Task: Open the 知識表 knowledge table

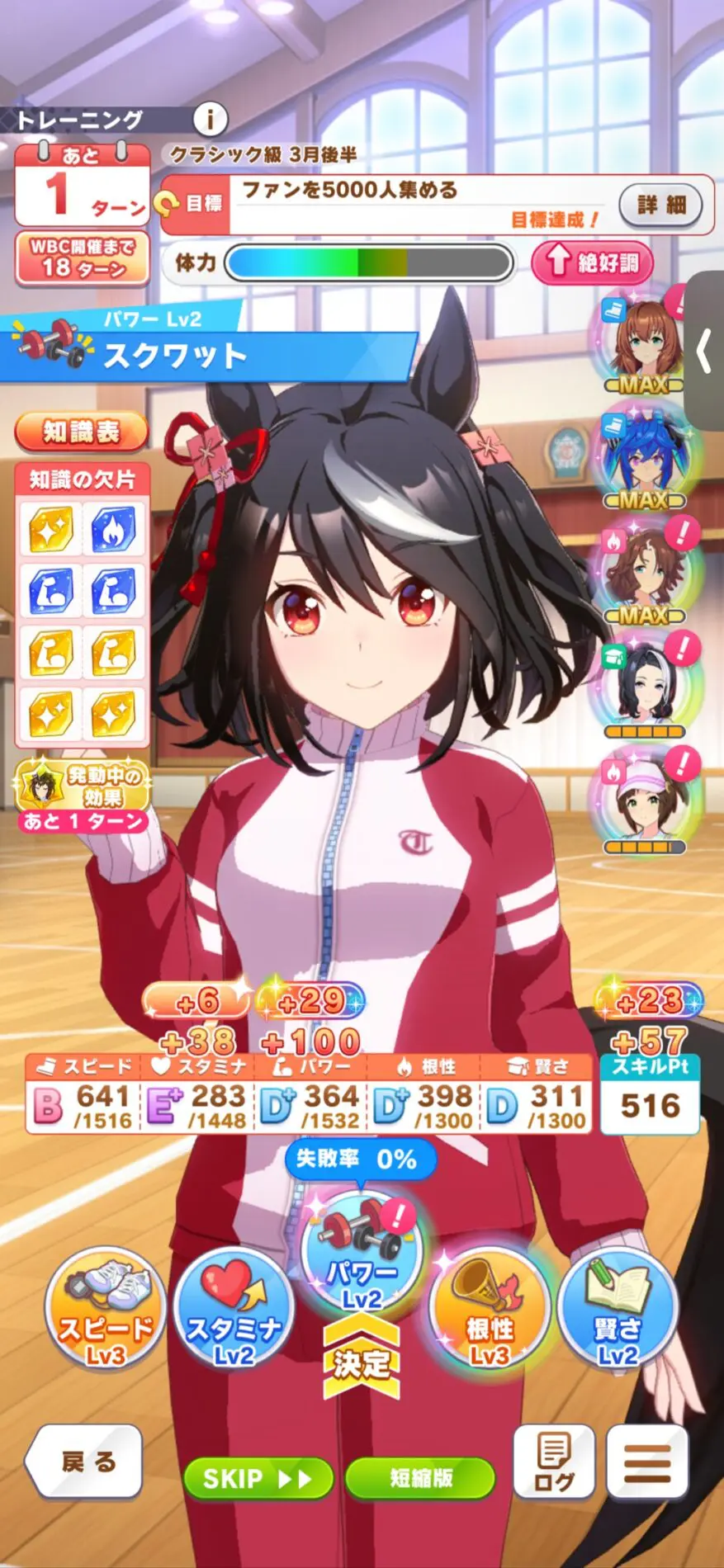Action: coord(82,432)
